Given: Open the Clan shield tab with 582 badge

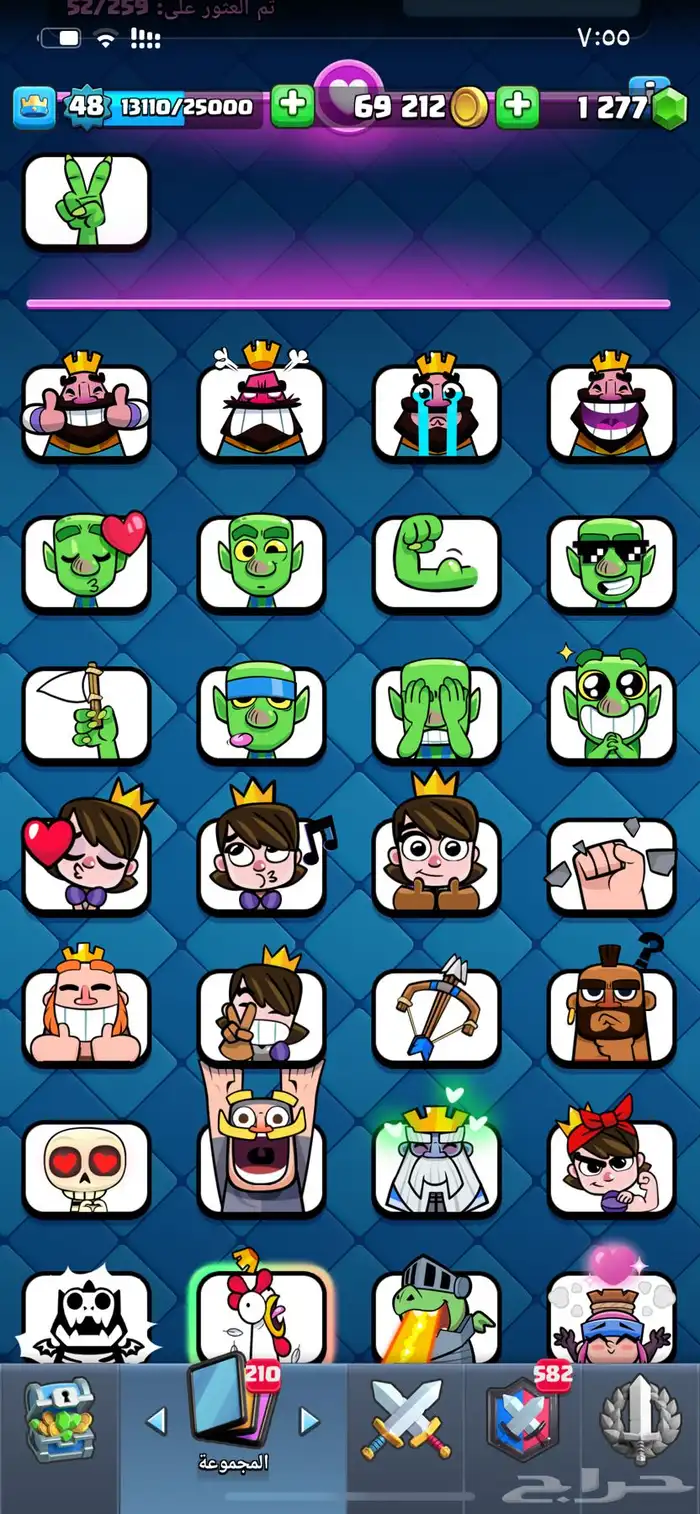Looking at the screenshot, I should [x=522, y=1420].
